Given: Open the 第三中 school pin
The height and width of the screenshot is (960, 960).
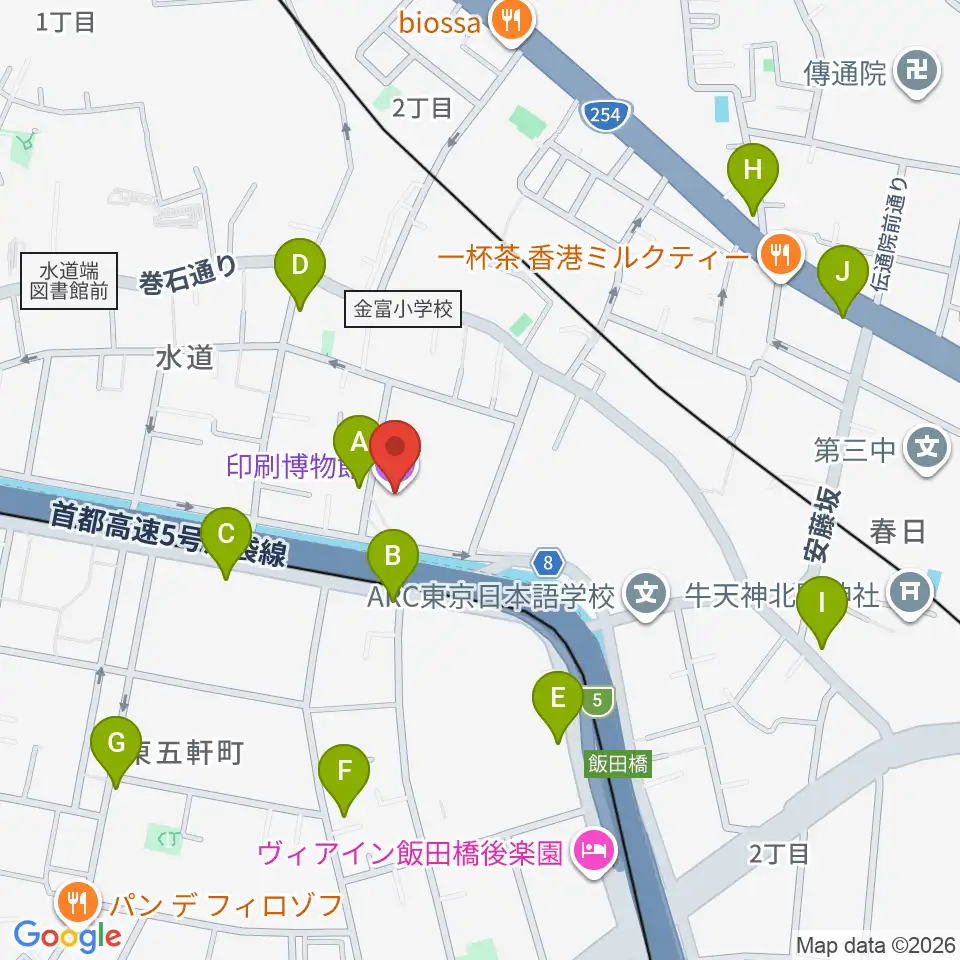Looking at the screenshot, I should coord(926,450).
